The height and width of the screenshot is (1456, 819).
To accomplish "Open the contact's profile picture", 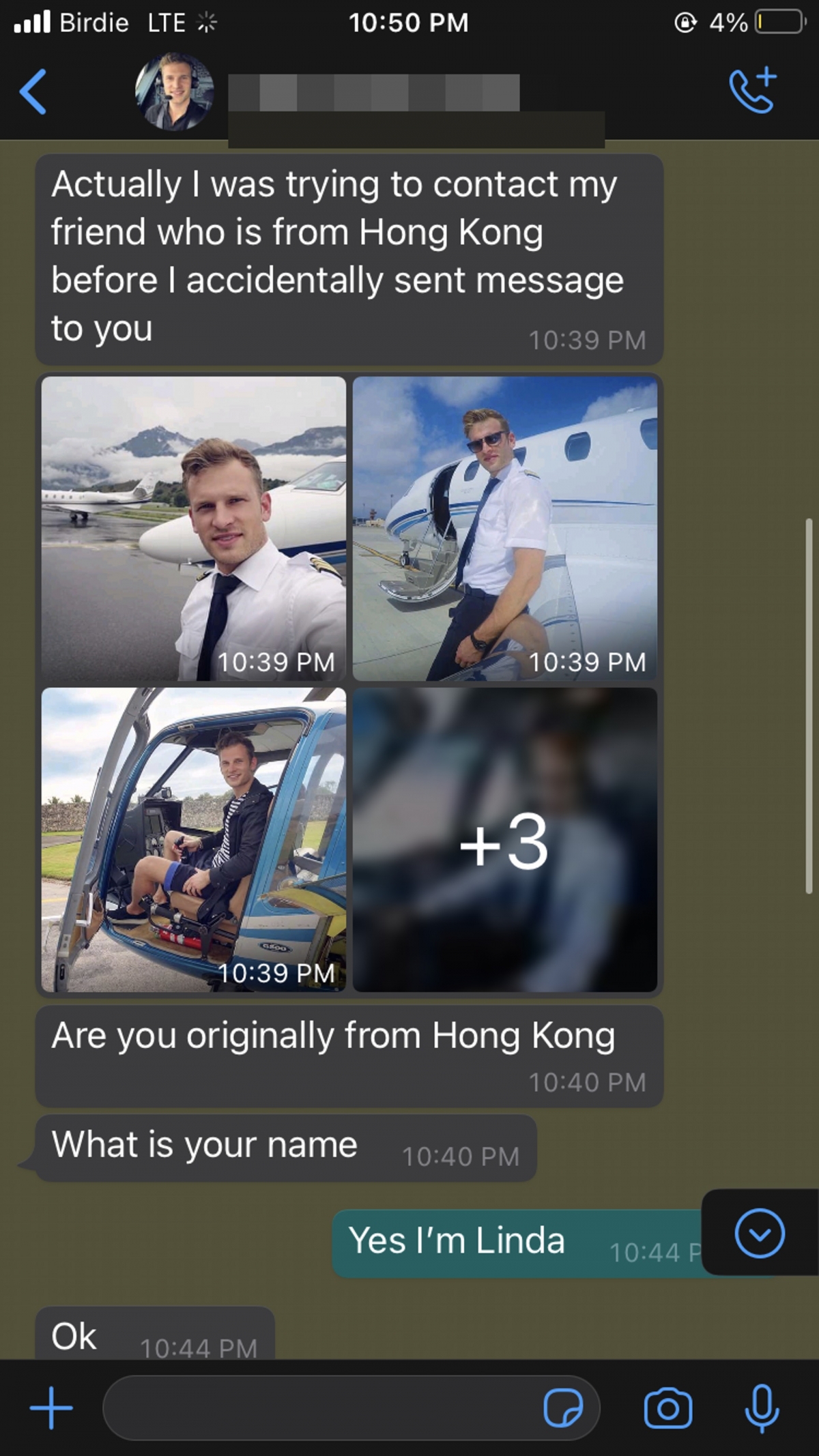I will (x=175, y=91).
